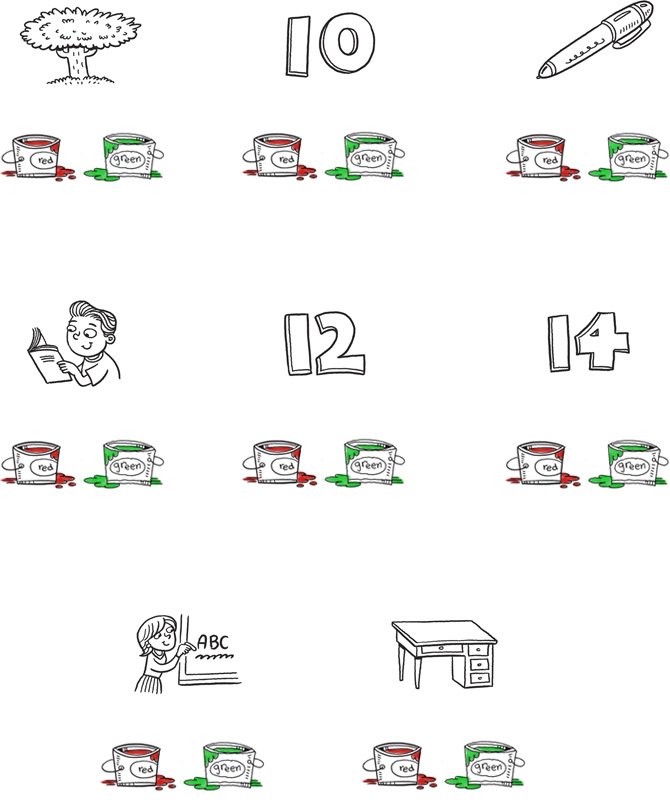This screenshot has width=670, height=800.
Task: Tap green paint under the reading boy
Action: (129, 463)
